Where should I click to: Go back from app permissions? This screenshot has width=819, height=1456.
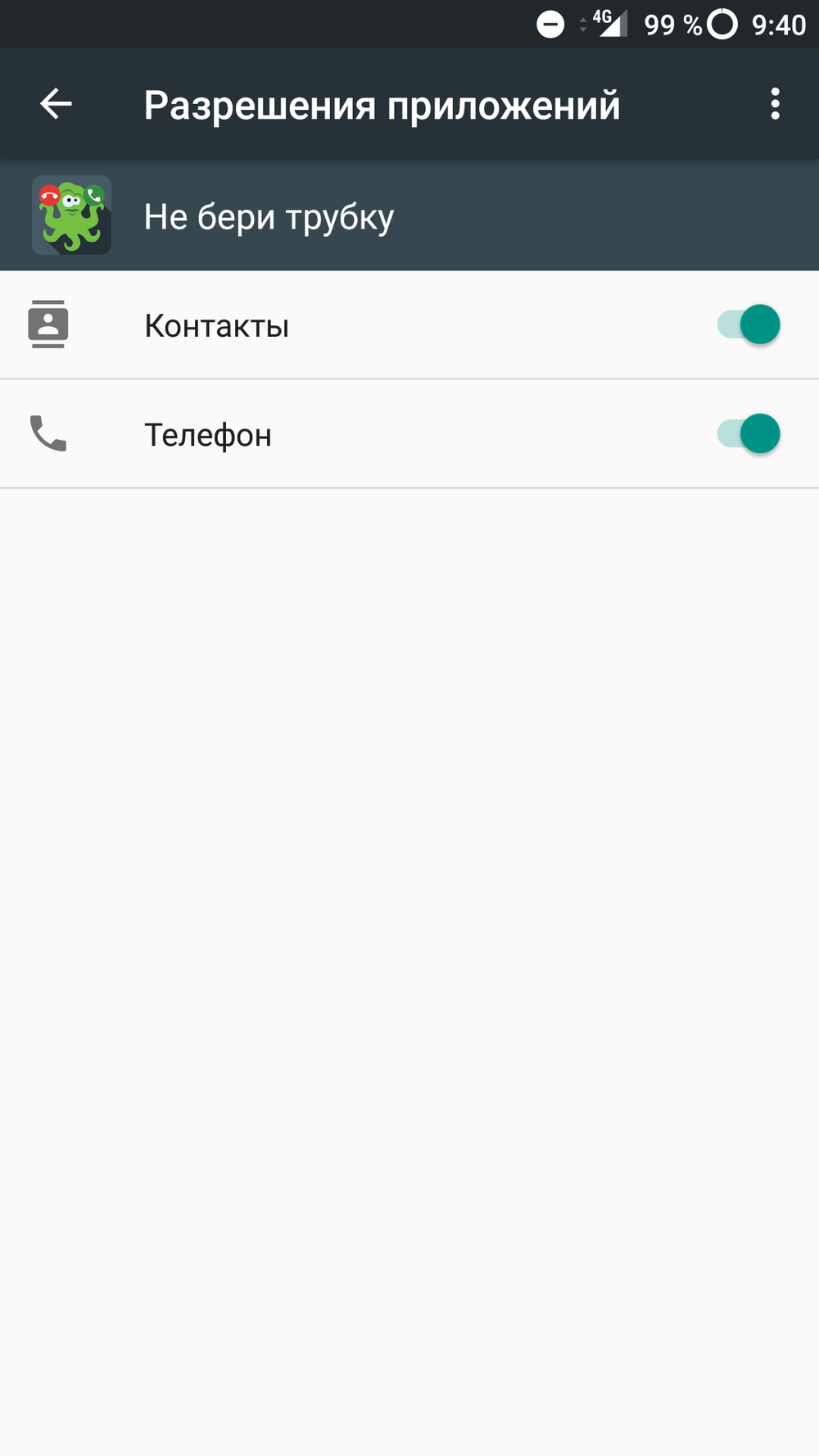point(56,104)
